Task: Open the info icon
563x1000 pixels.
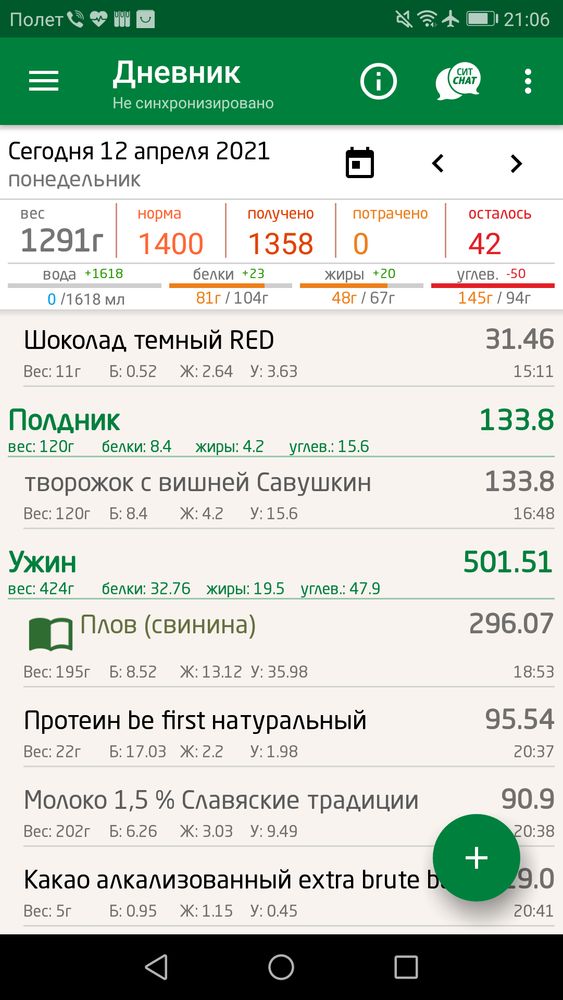Action: [378, 81]
